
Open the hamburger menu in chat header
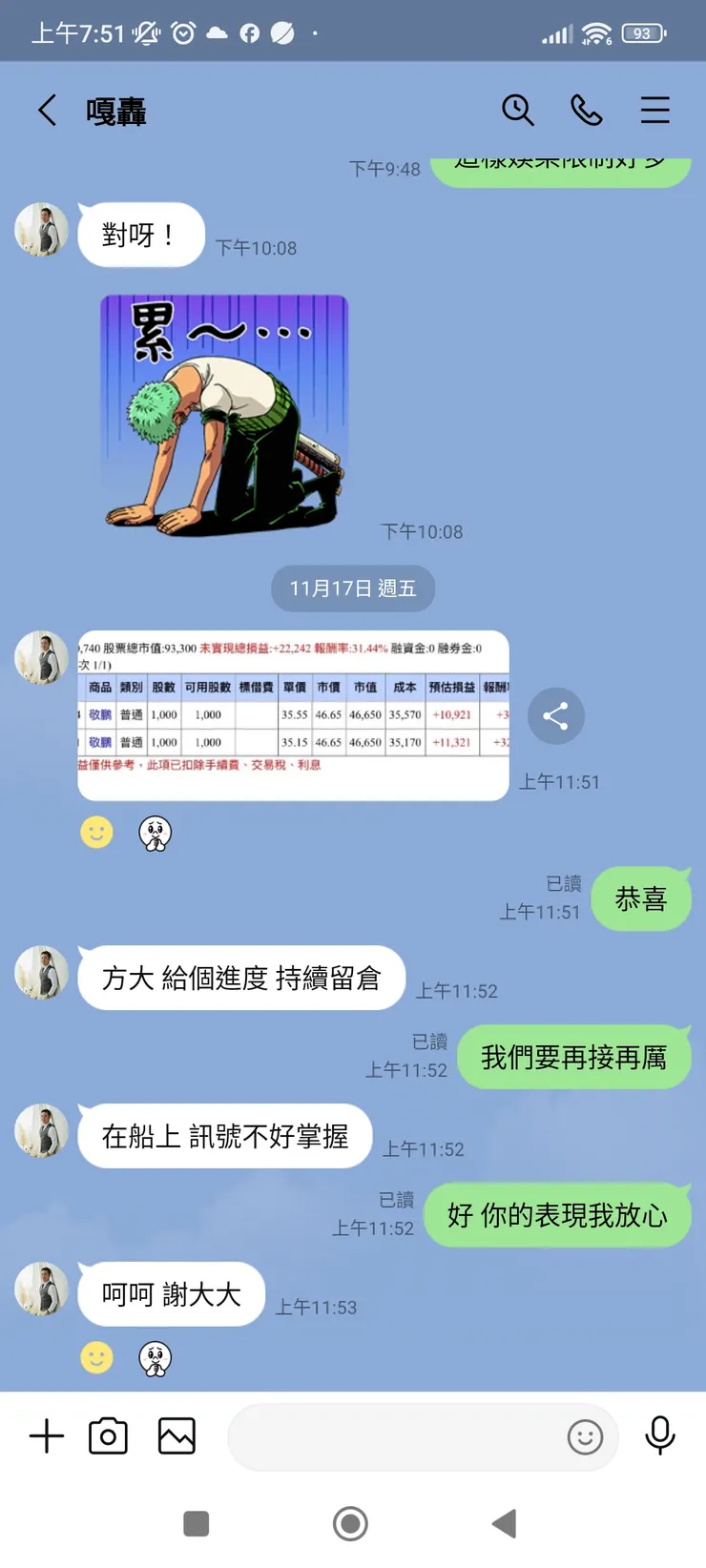655,111
